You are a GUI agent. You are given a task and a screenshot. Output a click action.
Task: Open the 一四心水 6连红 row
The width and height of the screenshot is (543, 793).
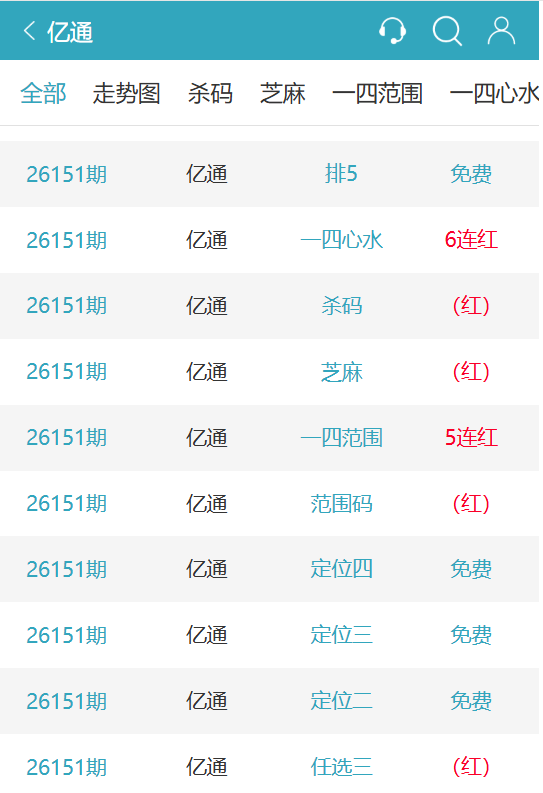269,240
